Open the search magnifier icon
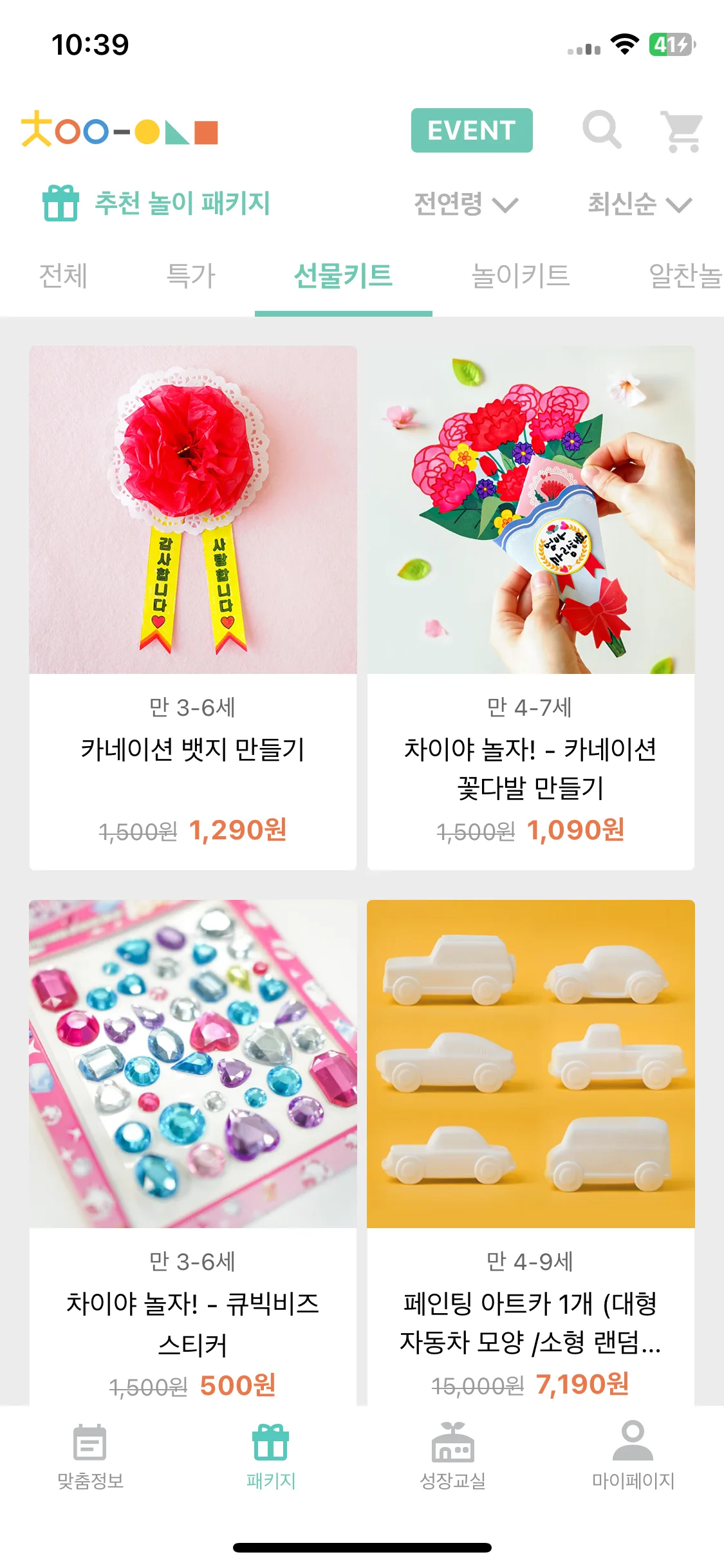The width and height of the screenshot is (724, 1568). [x=602, y=131]
